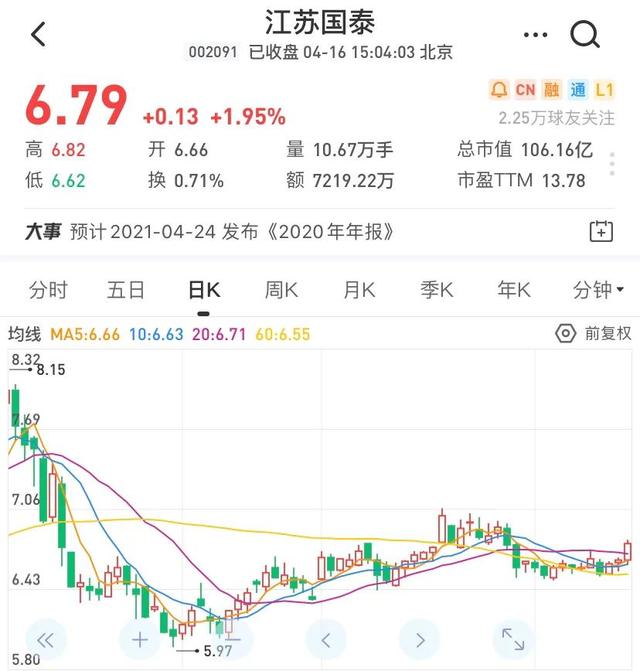Jump the chart to earliest with double-left arrows
The image size is (640, 671).
(46, 639)
